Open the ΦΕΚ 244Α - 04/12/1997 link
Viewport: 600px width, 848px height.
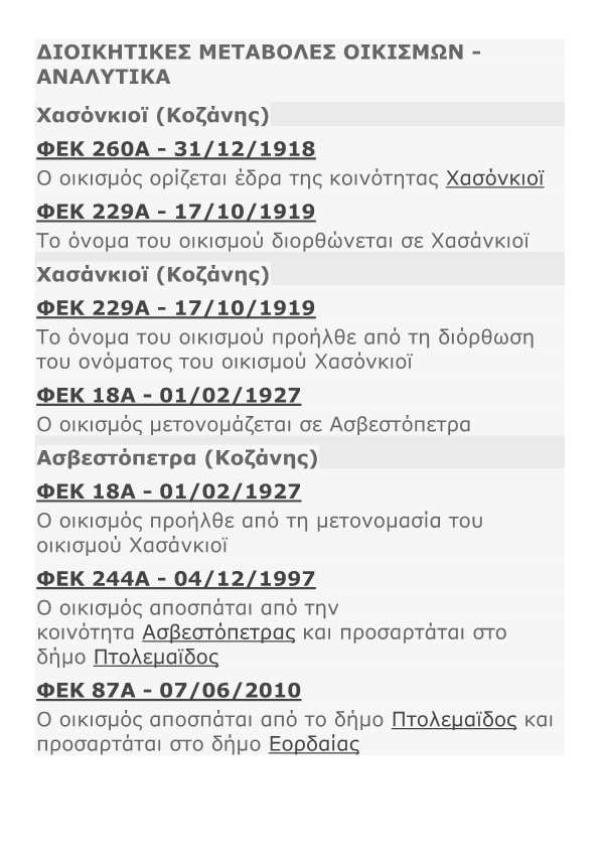coord(175,578)
